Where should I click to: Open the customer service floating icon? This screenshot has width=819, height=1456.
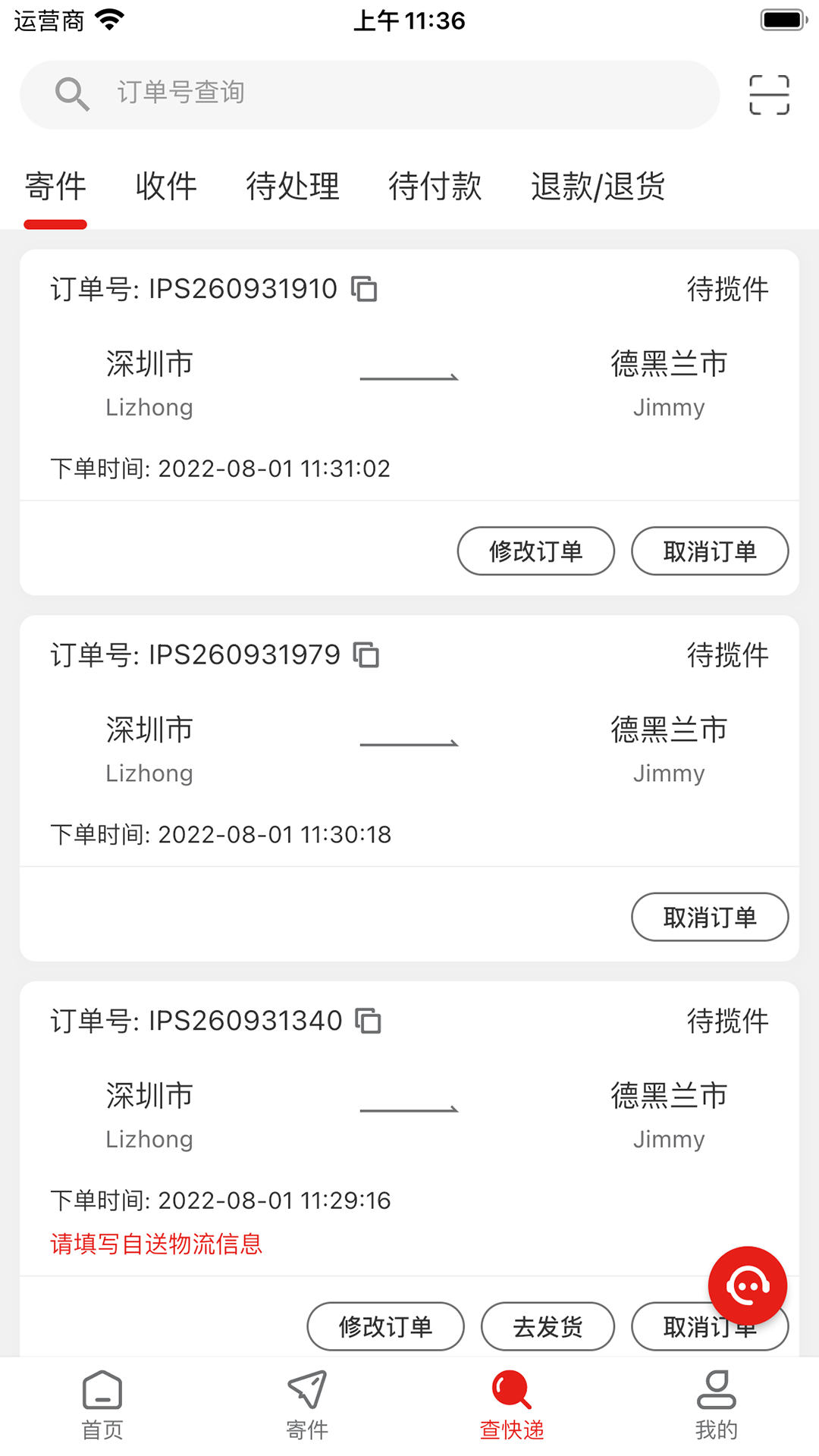pos(748,1285)
